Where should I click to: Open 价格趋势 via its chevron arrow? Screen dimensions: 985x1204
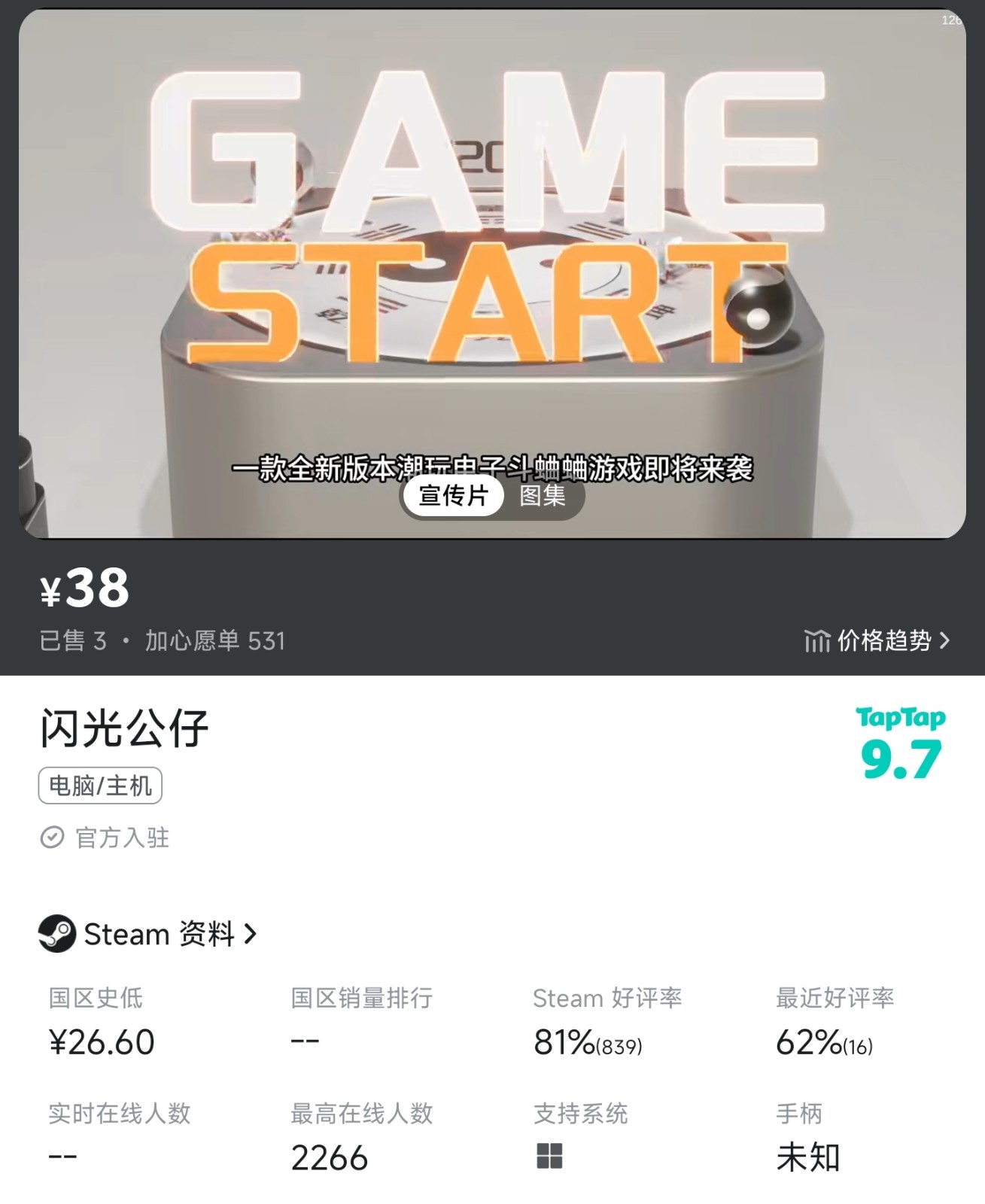click(x=946, y=640)
